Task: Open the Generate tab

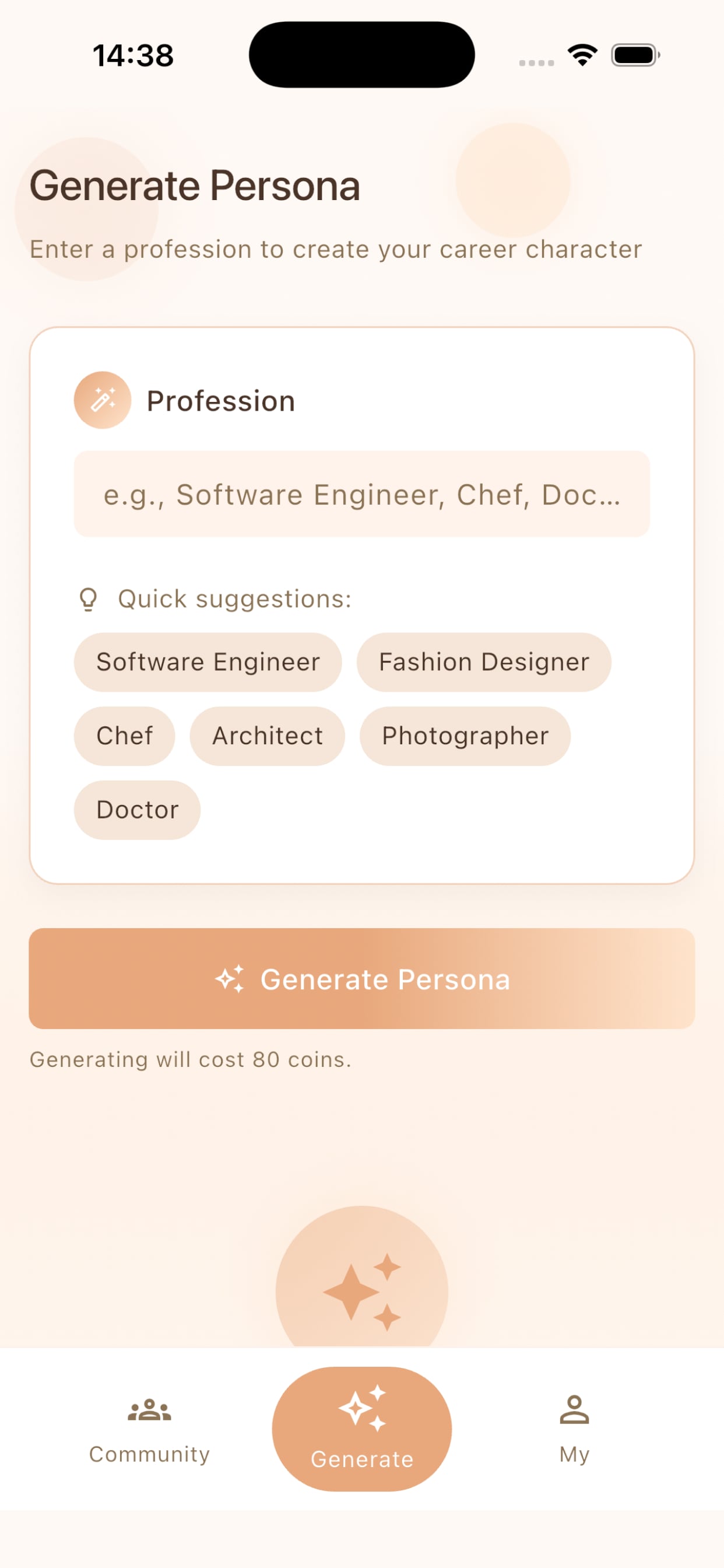Action: (x=361, y=1428)
